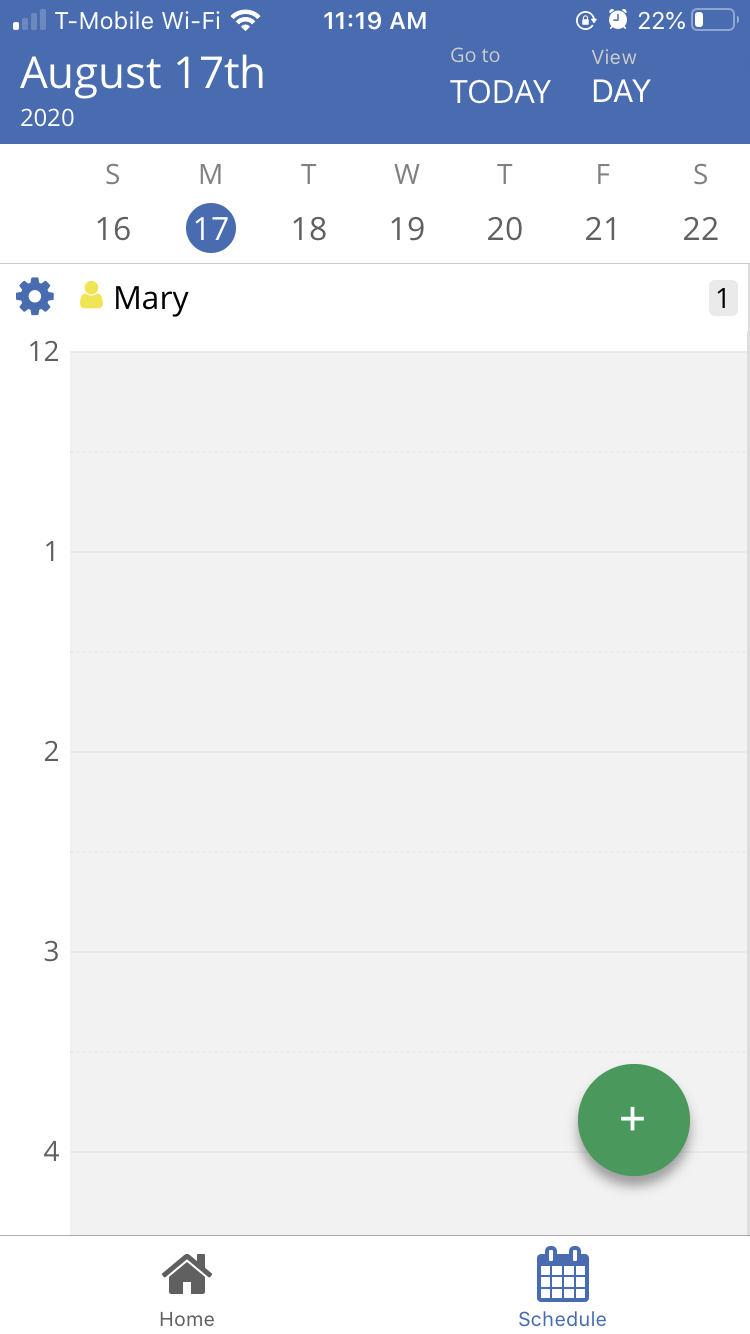Open the Schedule tab

coord(562,1288)
